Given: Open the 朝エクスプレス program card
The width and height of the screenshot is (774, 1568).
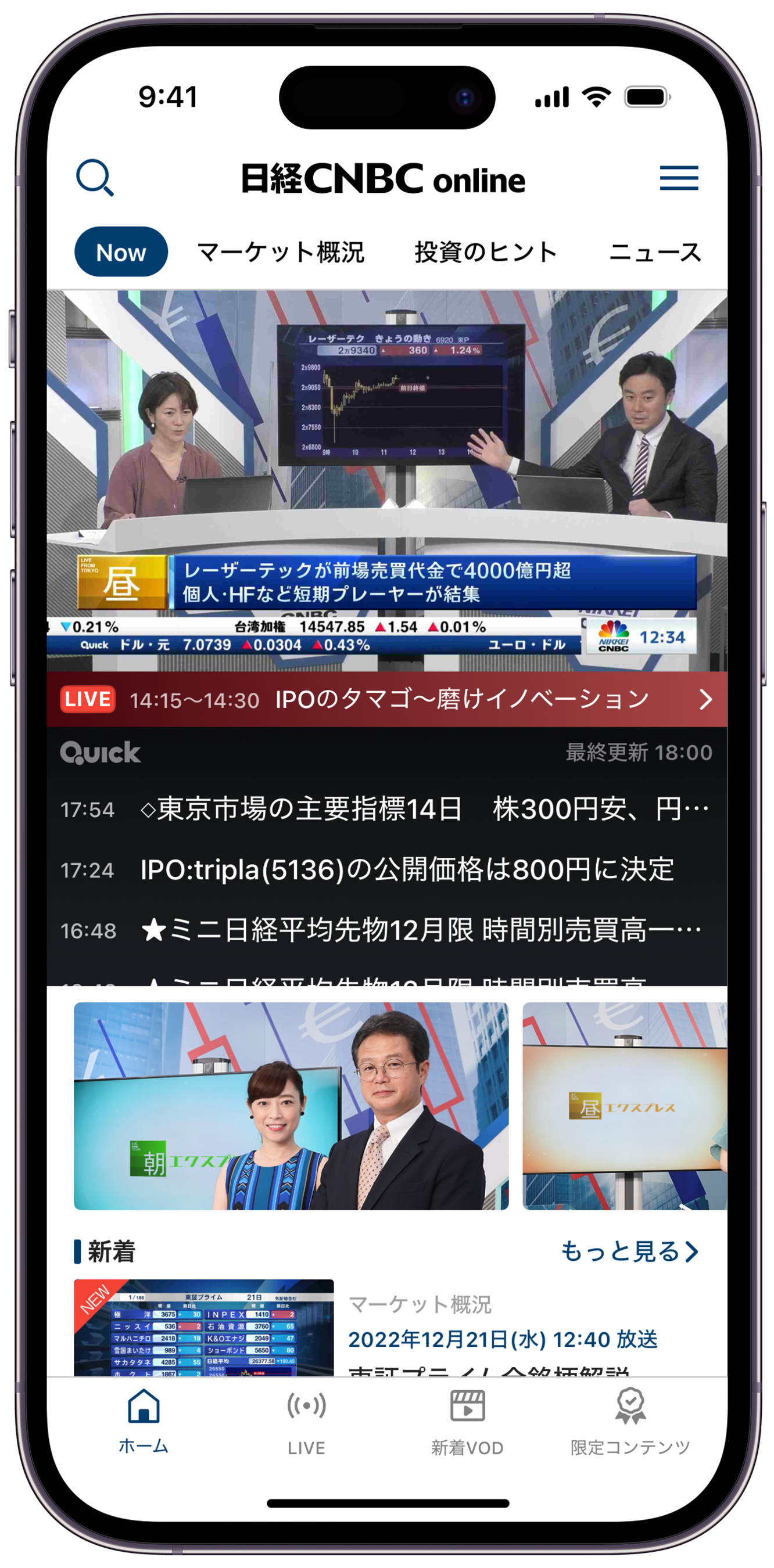Looking at the screenshot, I should tap(291, 1106).
